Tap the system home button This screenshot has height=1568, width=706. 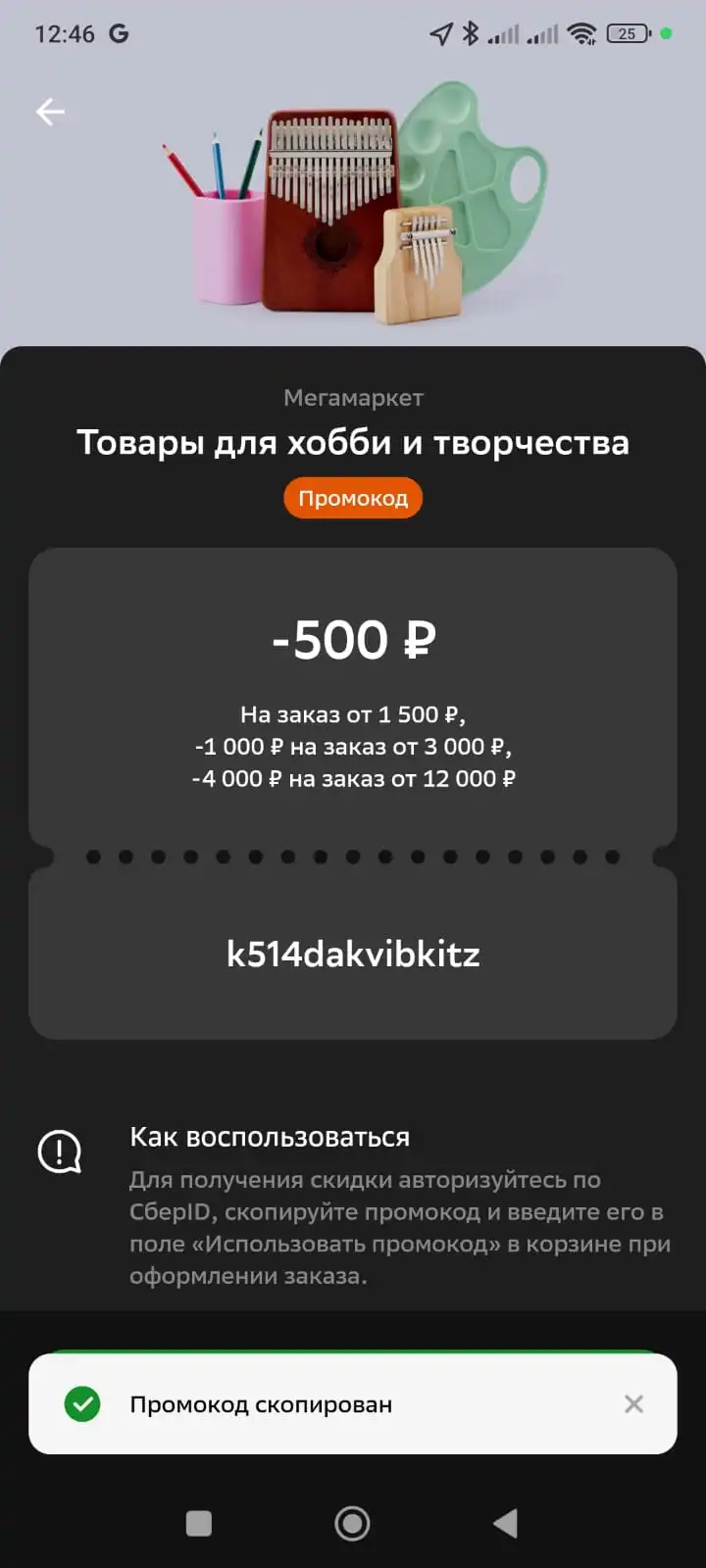coord(352,1523)
